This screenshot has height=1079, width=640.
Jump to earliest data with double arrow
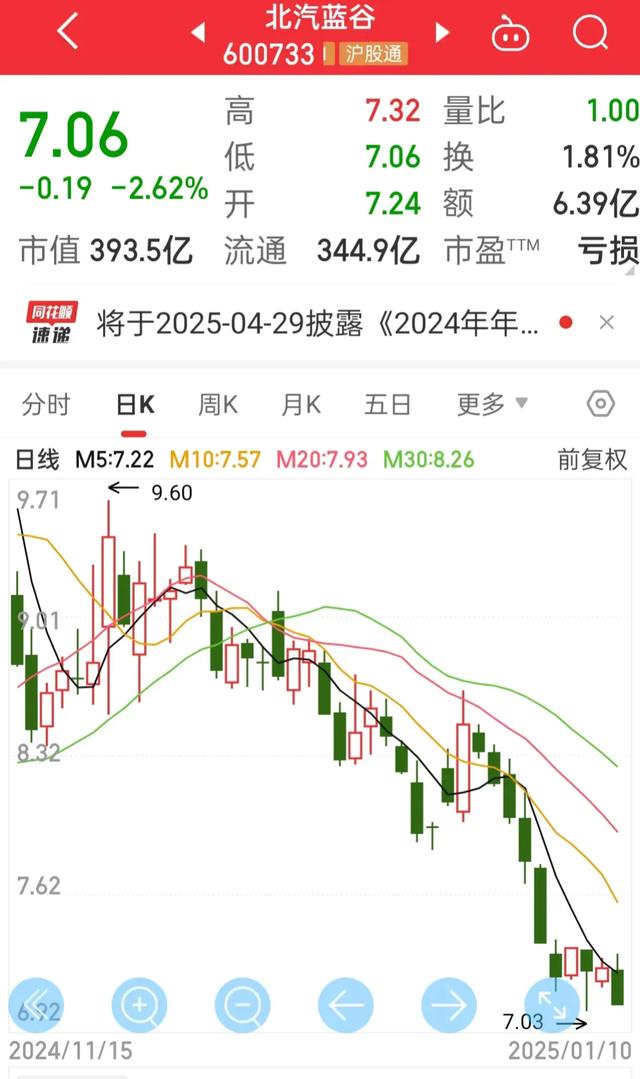pos(36,1005)
